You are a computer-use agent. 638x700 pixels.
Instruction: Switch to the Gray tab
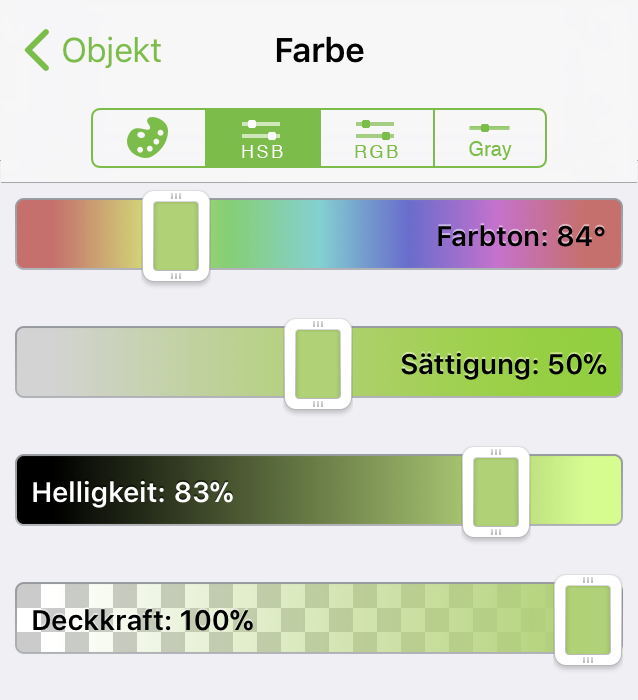[490, 138]
